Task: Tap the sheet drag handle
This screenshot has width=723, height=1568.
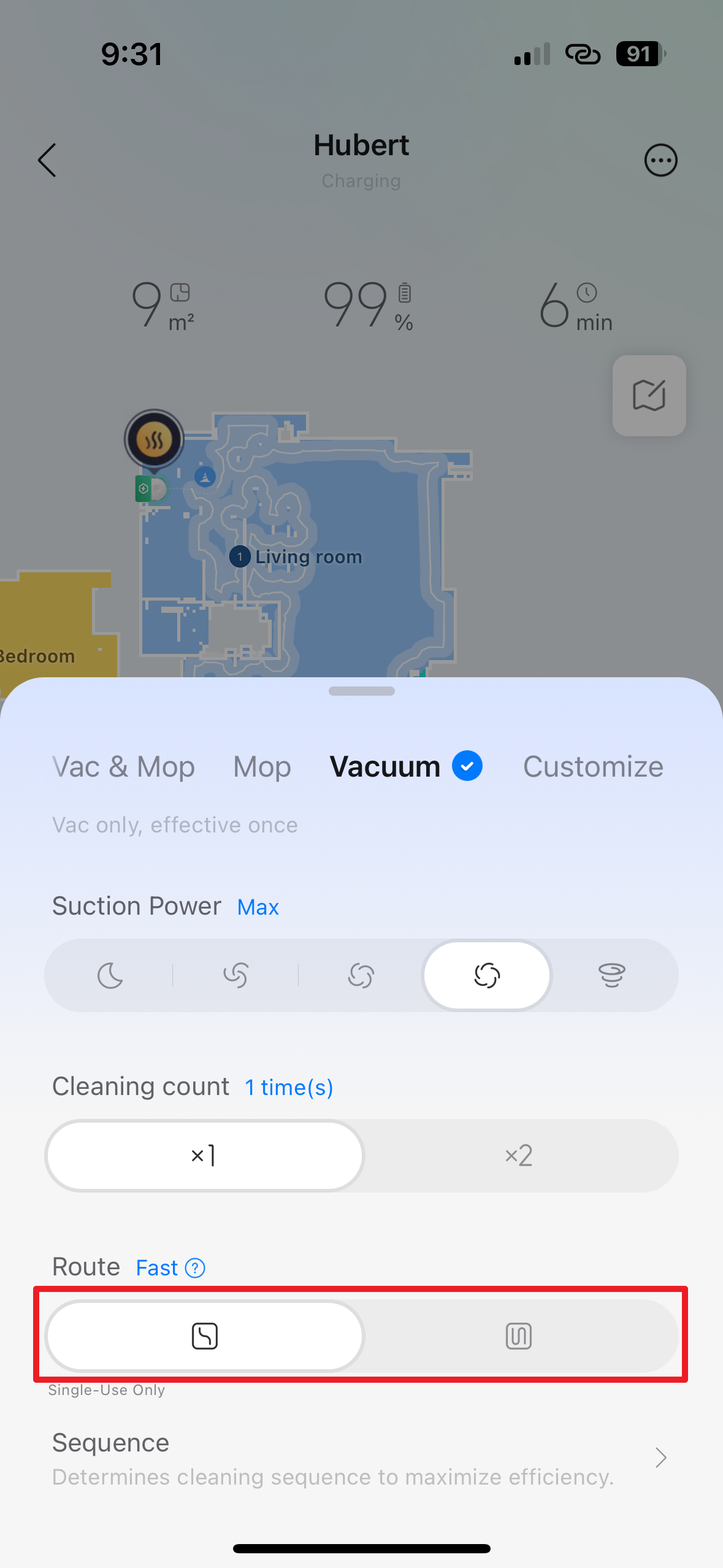Action: coord(361,691)
